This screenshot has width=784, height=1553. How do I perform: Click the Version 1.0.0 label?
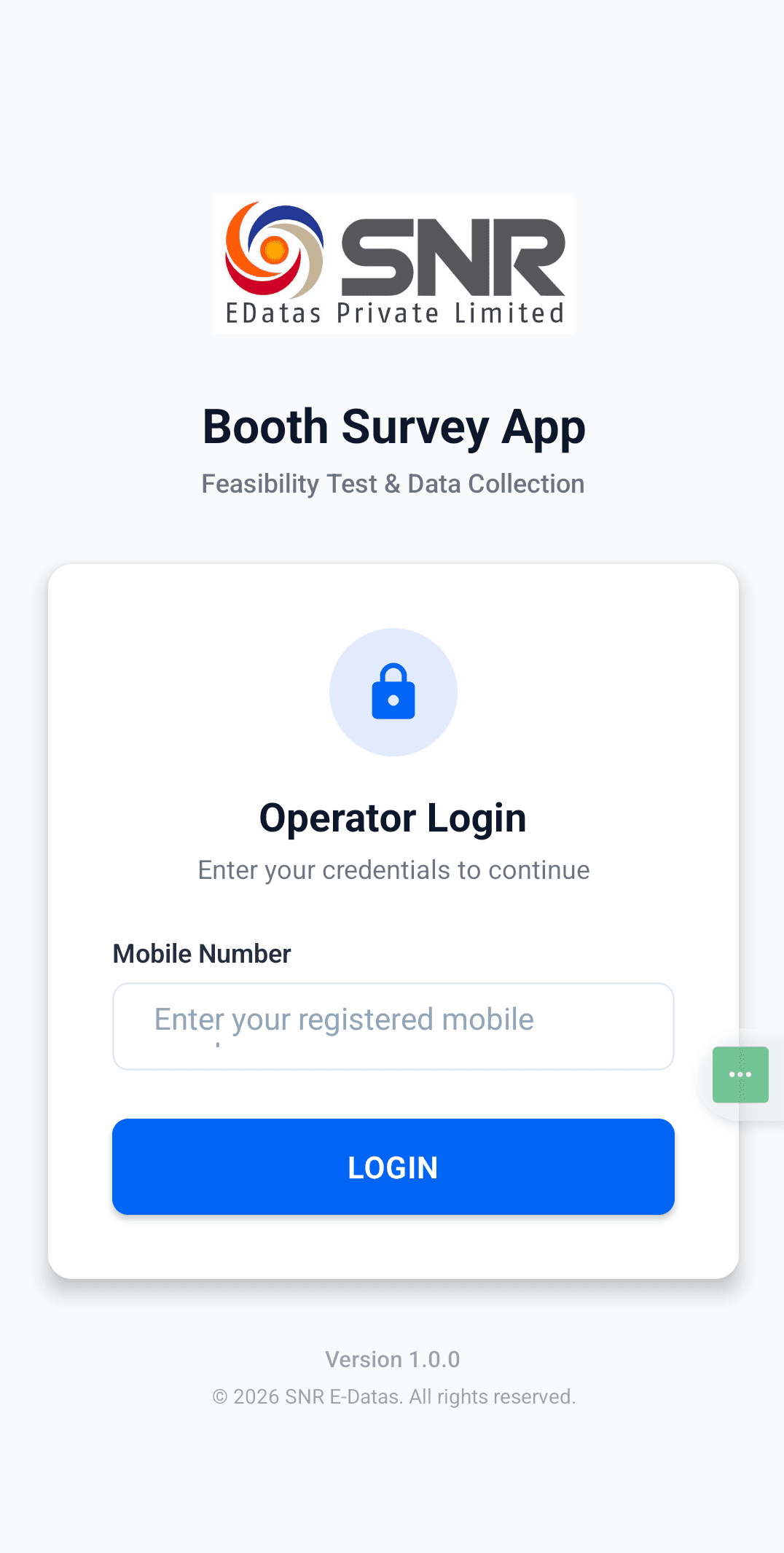pyautogui.click(x=393, y=1358)
